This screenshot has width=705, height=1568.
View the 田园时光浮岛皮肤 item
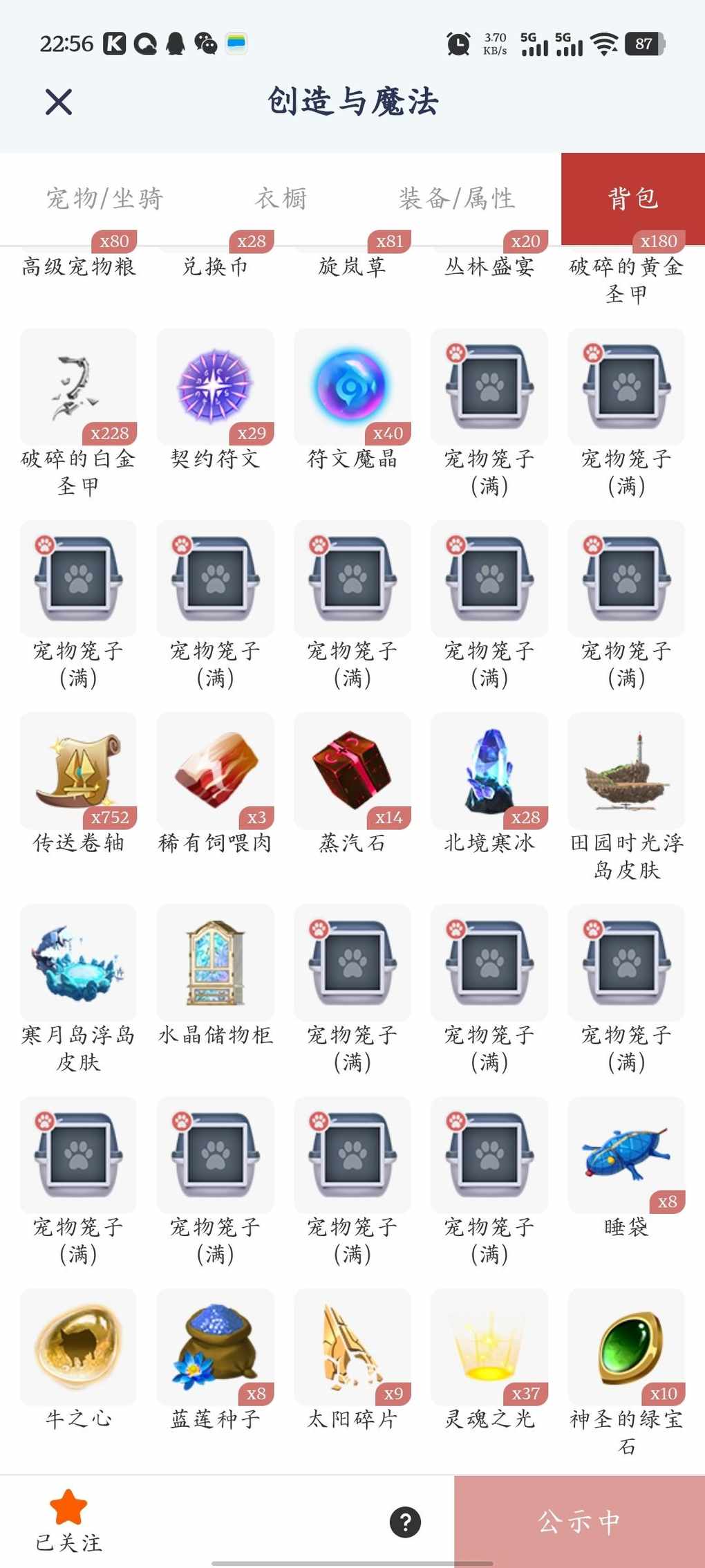(x=626, y=771)
